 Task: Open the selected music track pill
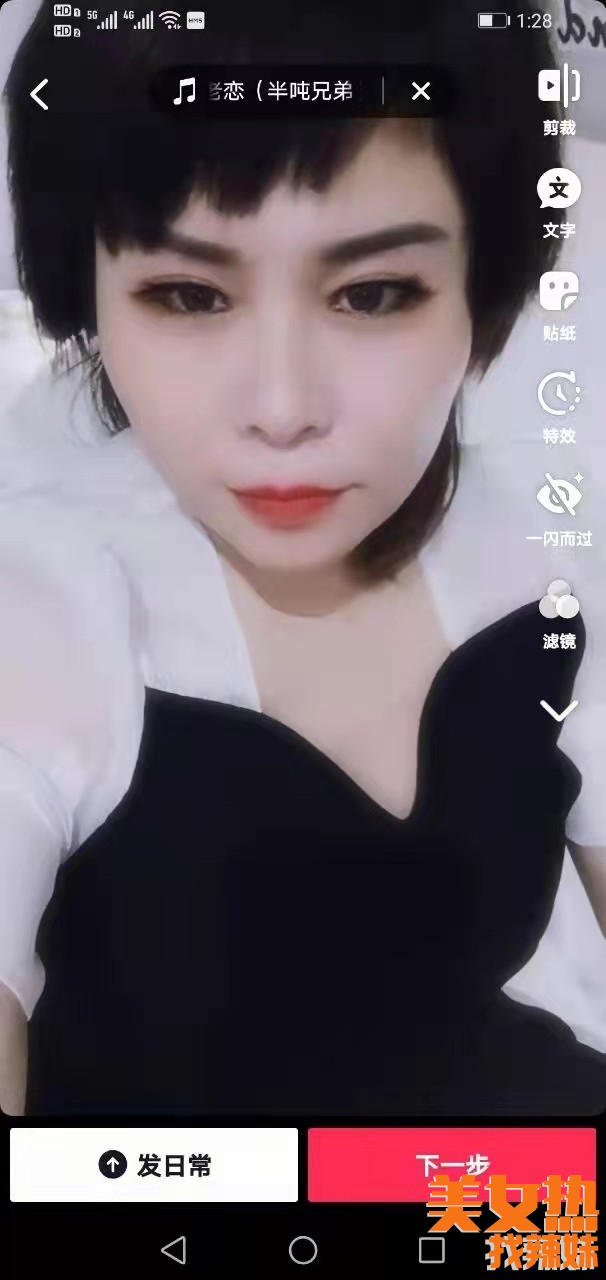[265, 92]
